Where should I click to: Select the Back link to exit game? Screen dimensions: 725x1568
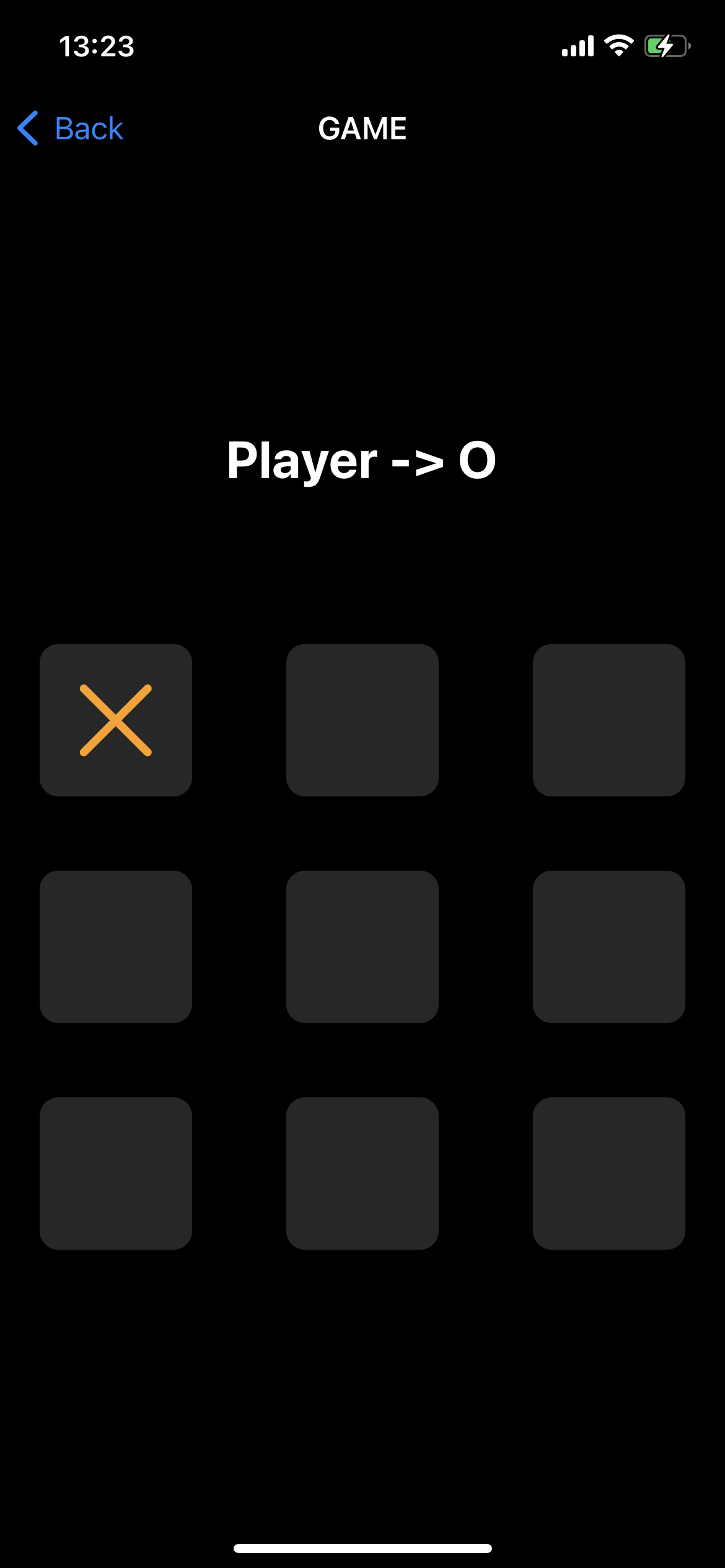coord(89,128)
